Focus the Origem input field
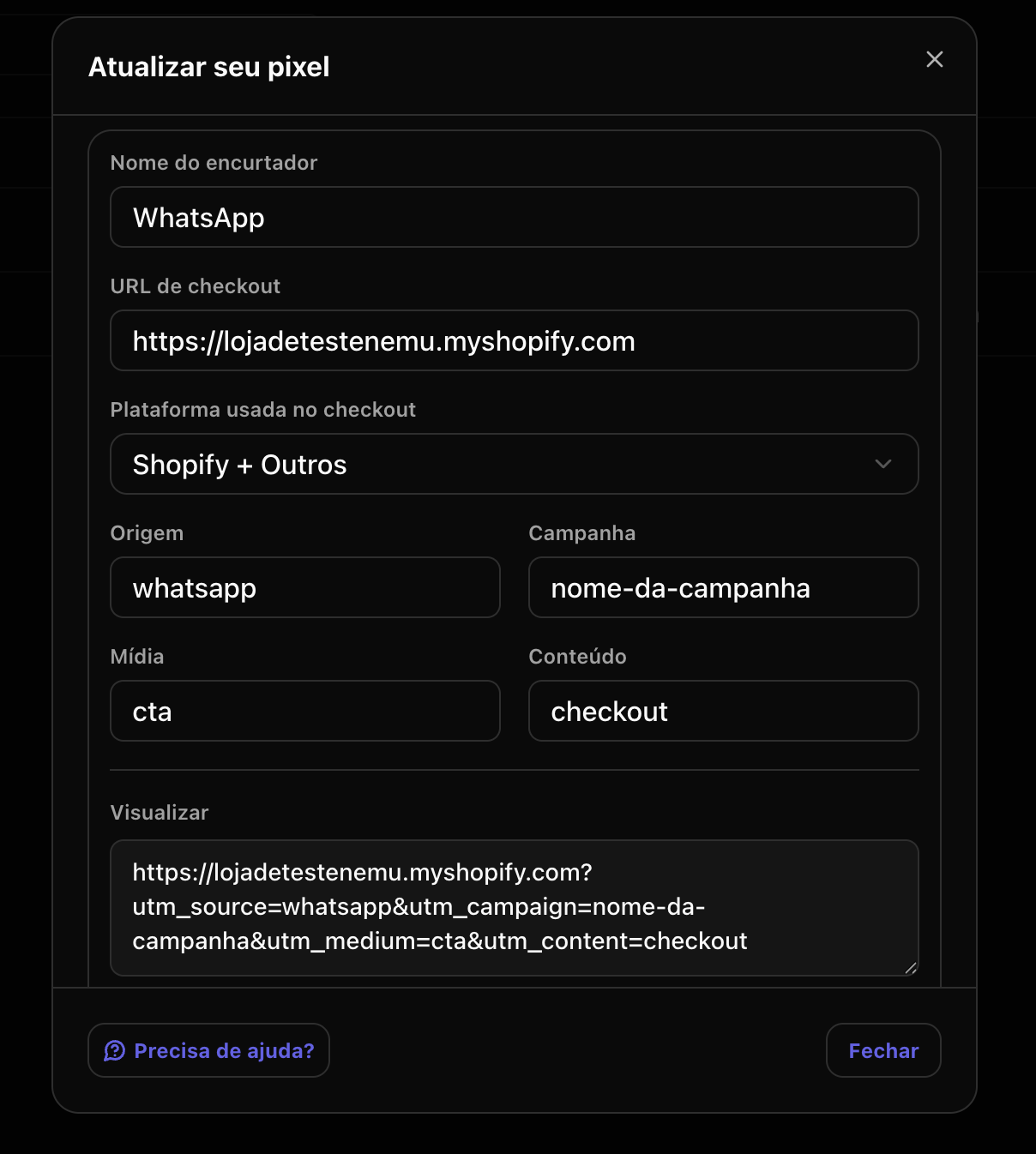This screenshot has width=1036, height=1154. click(x=304, y=588)
